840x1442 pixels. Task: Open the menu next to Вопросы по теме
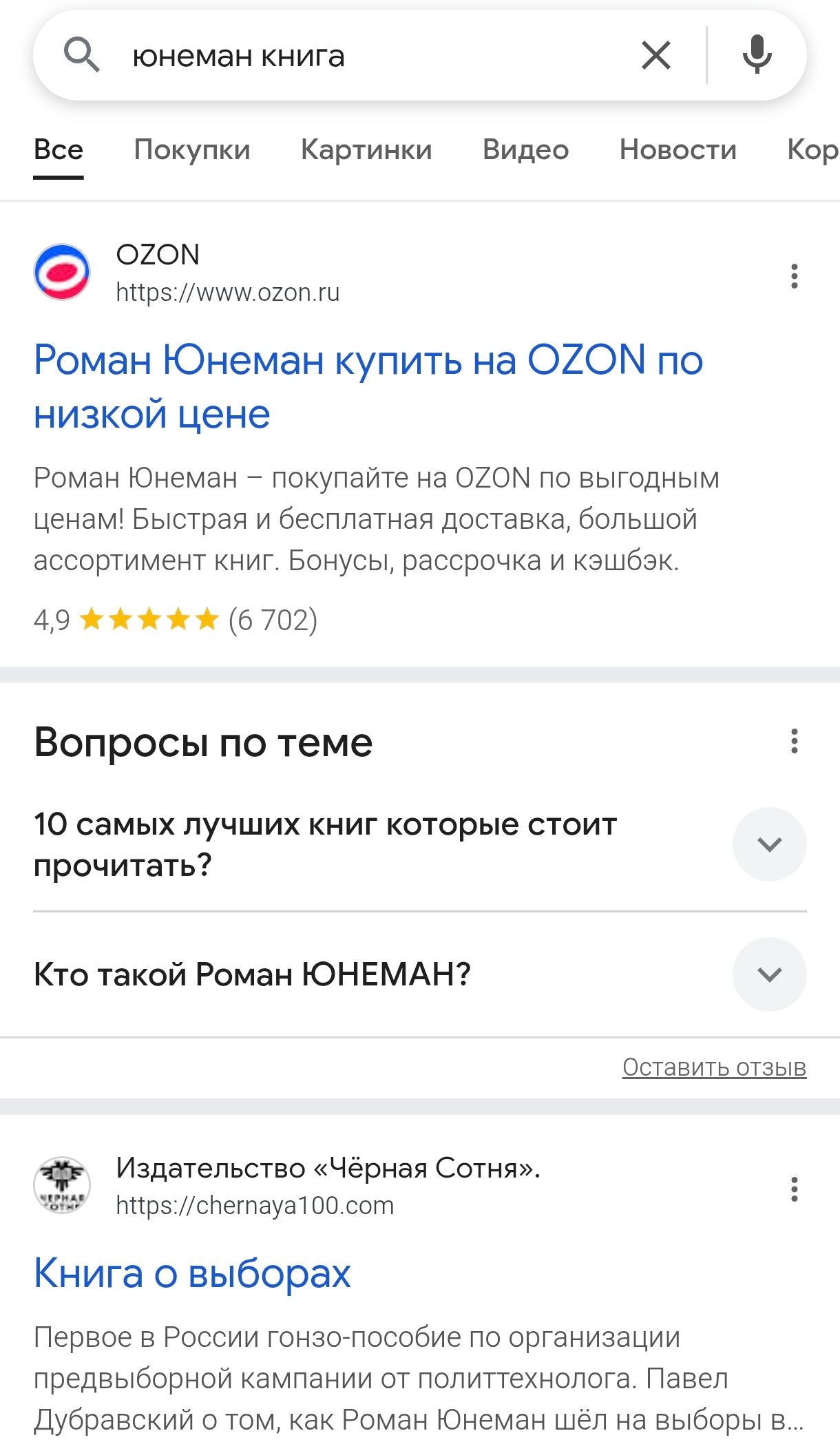795,741
